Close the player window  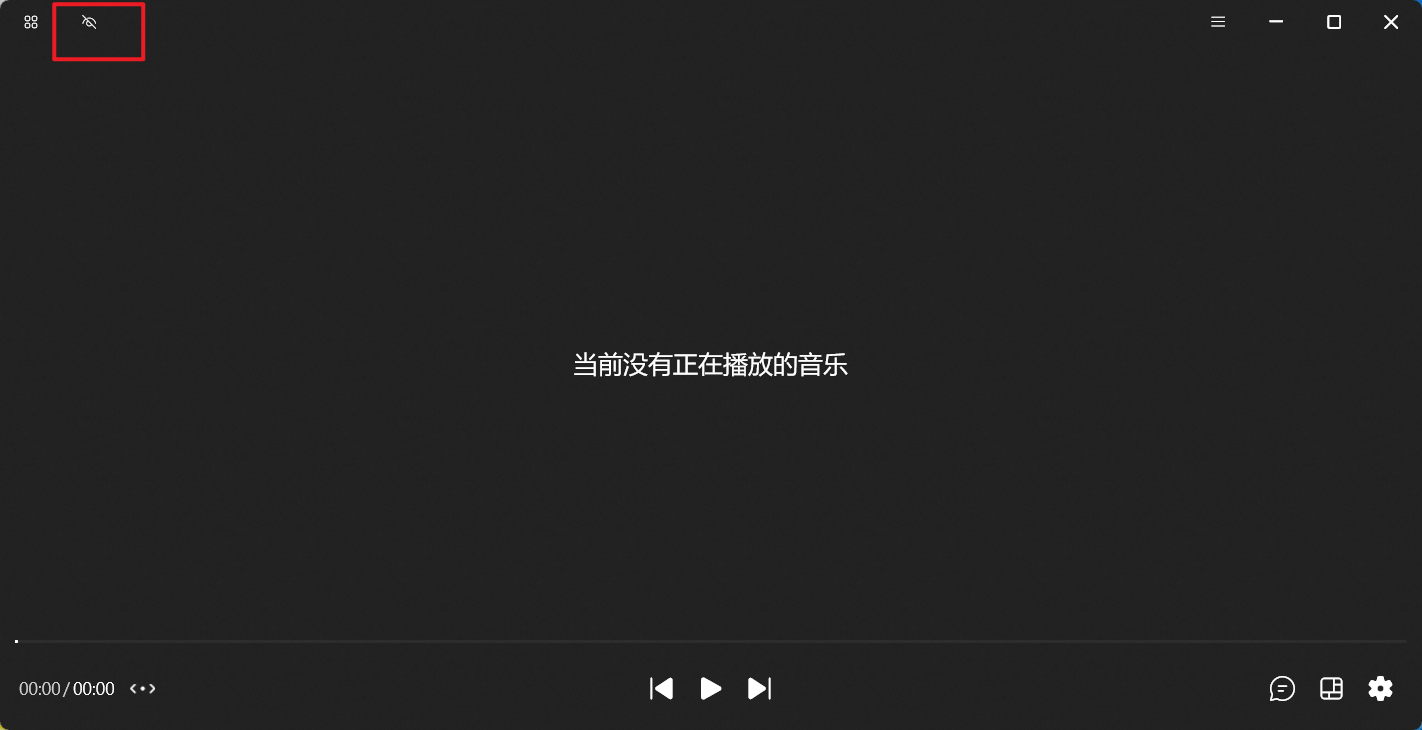(1391, 22)
